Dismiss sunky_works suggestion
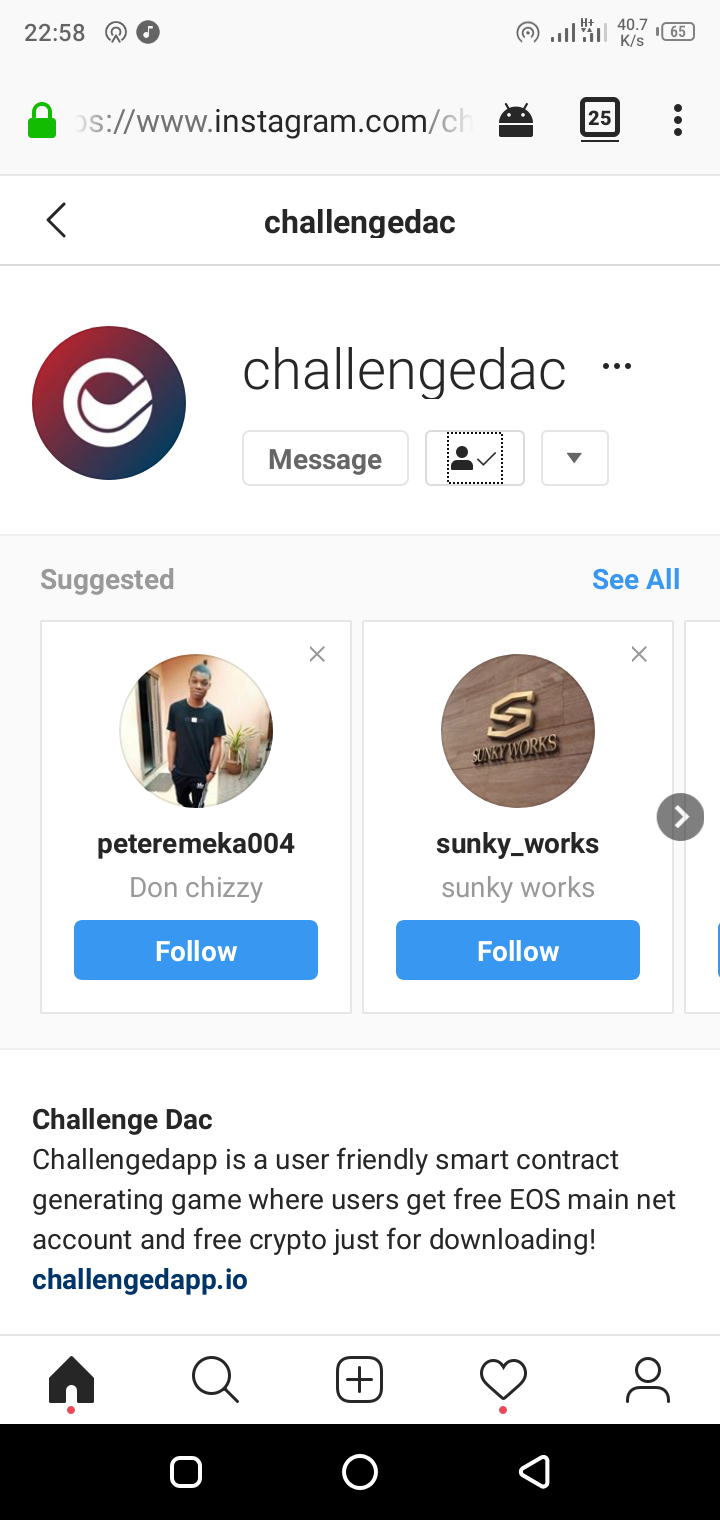Viewport: 720px width, 1520px height. (639, 654)
